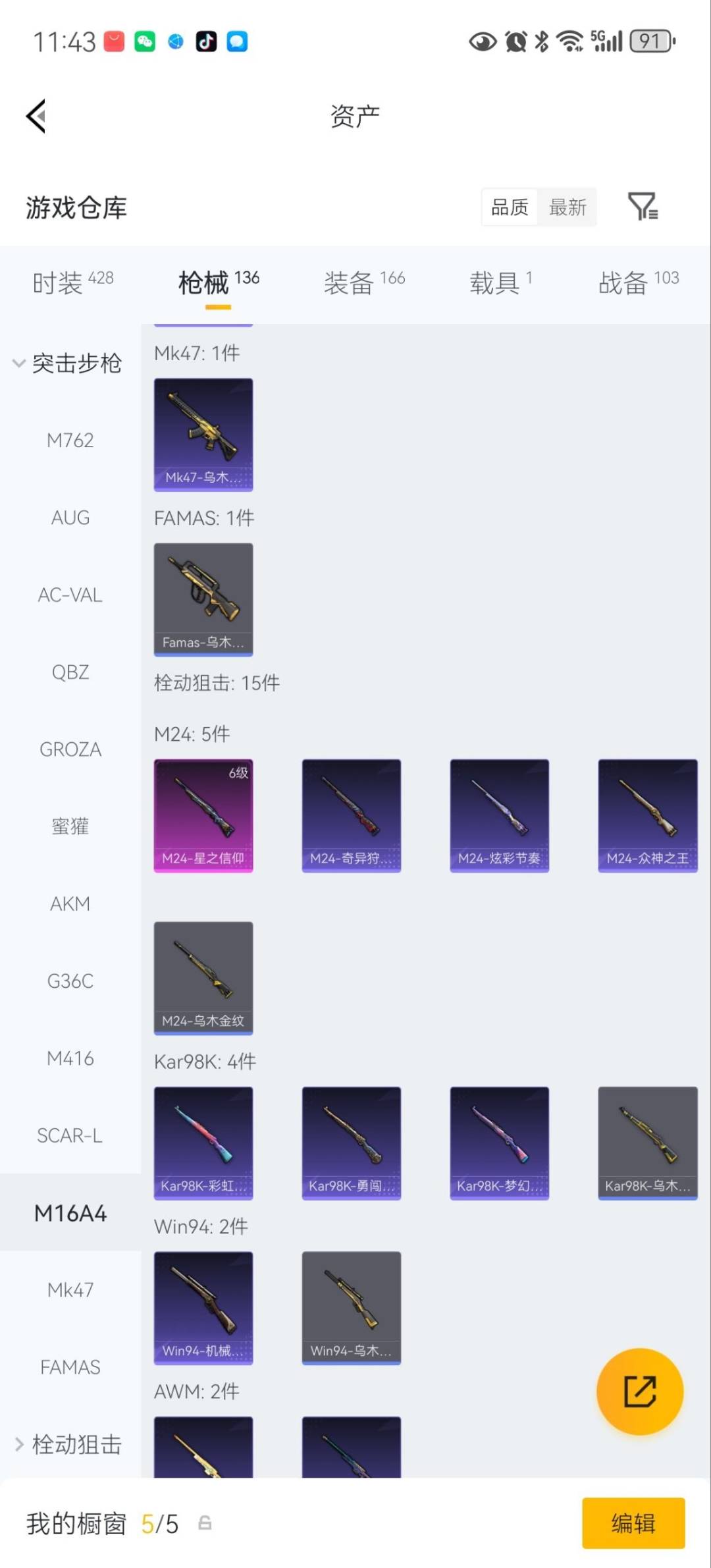
Task: Switch to the 载具 tab
Action: 500,283
